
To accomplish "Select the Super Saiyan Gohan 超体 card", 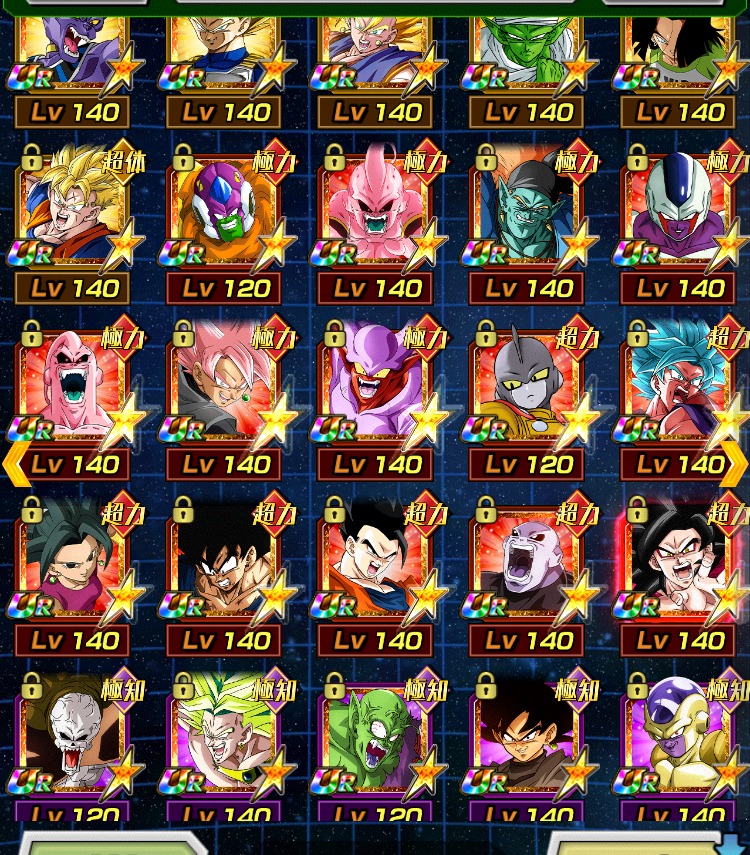I will pos(74,210).
